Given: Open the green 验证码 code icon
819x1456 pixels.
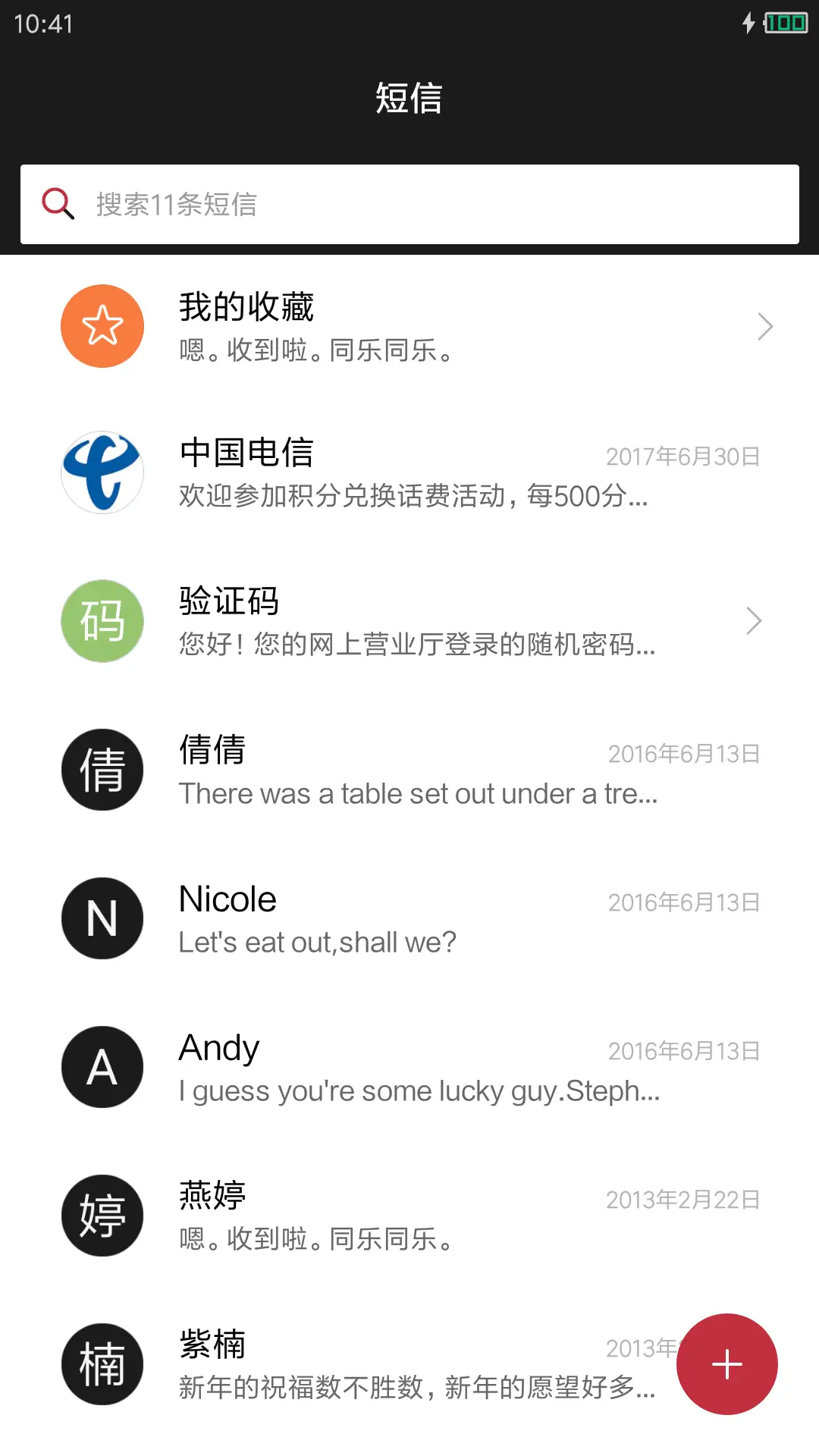Looking at the screenshot, I should pyautogui.click(x=102, y=620).
